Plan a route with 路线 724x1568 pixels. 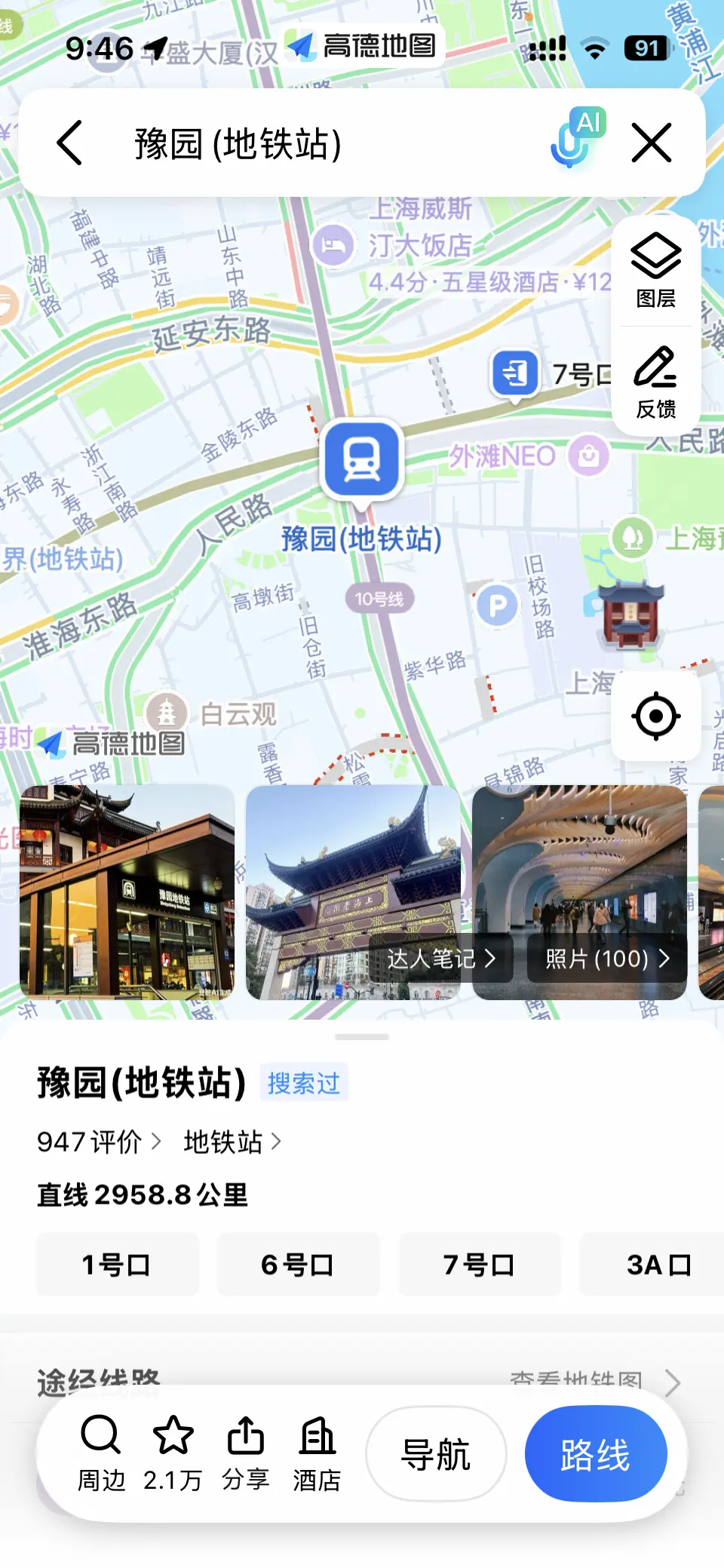pyautogui.click(x=596, y=1453)
